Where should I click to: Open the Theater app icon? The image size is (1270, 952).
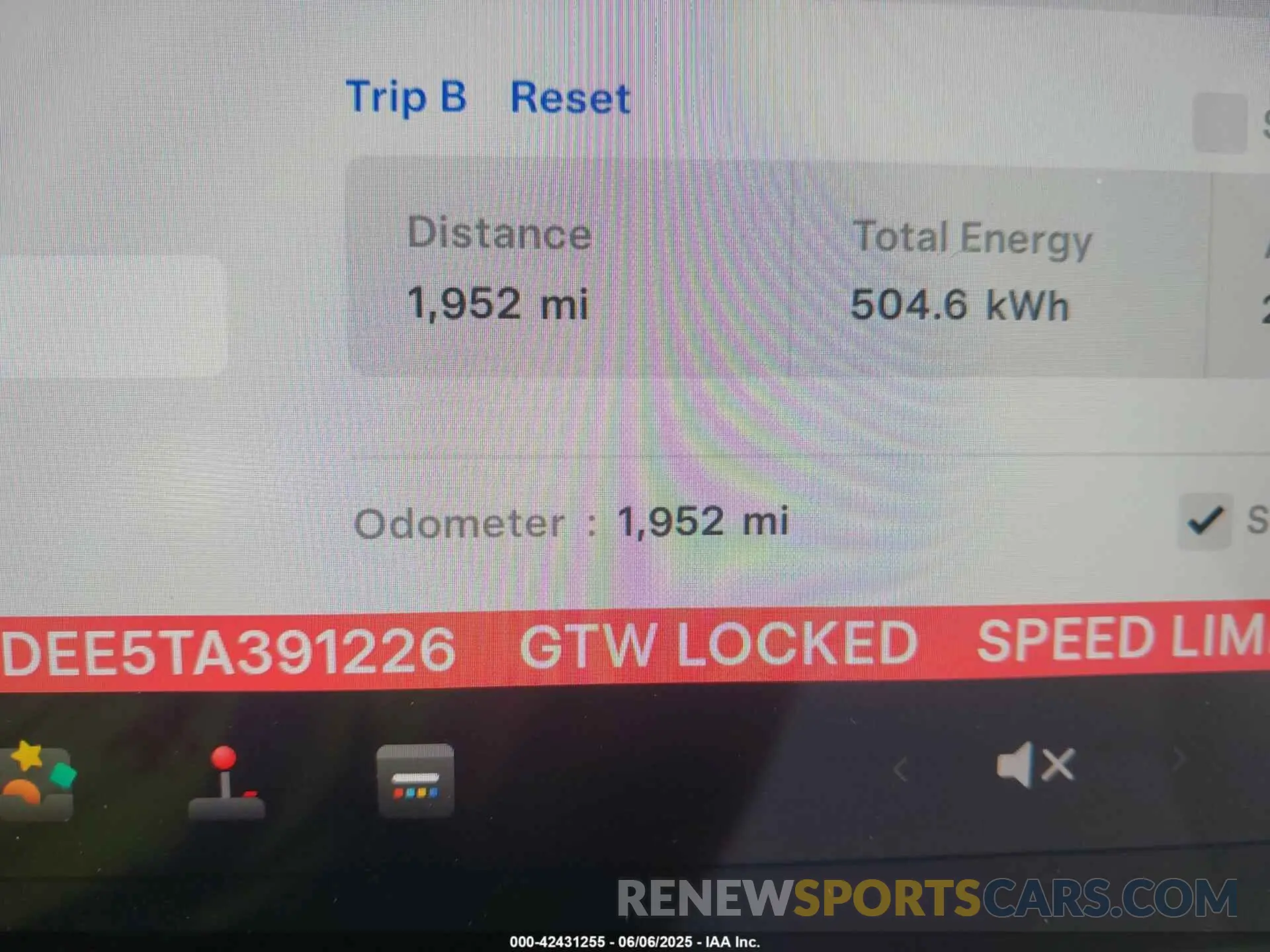click(x=415, y=781)
